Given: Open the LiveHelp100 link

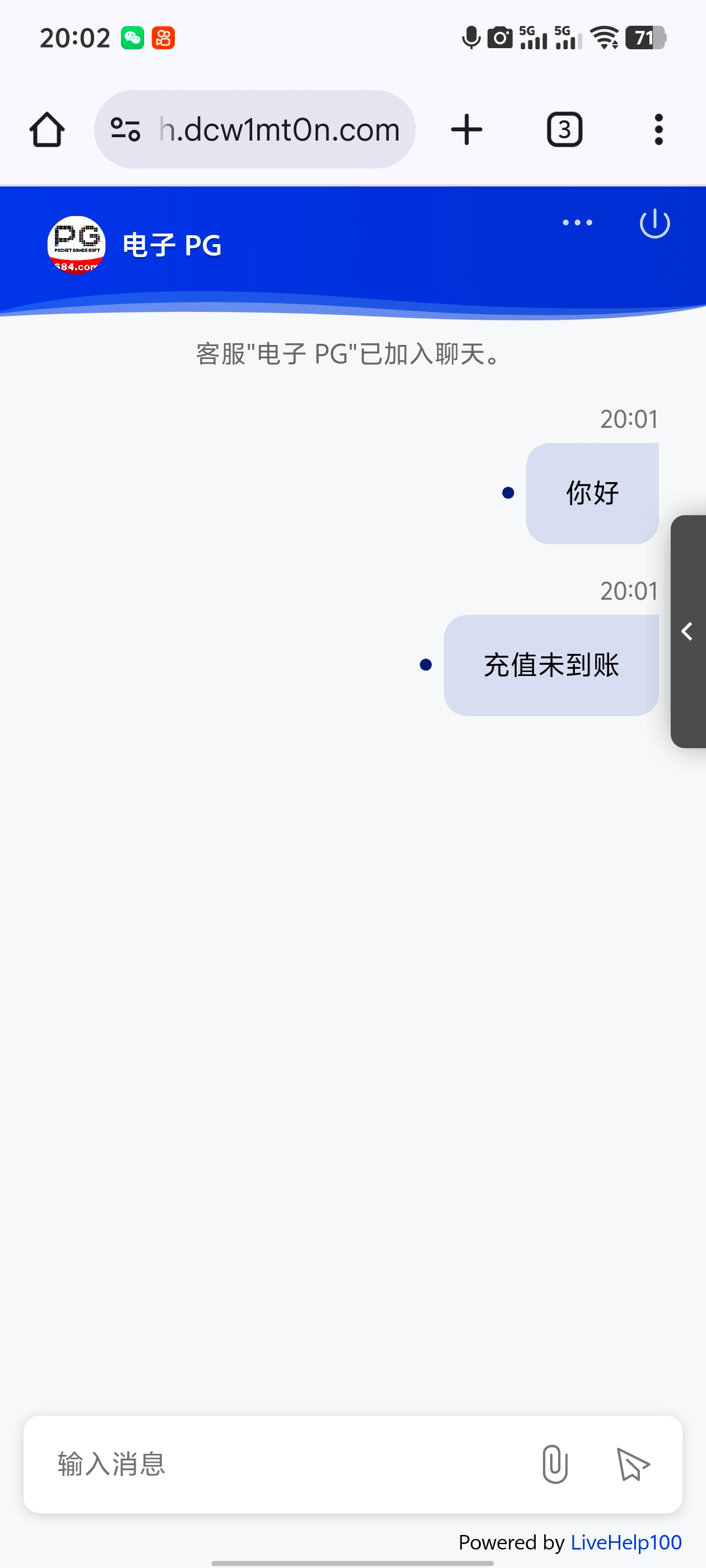Looking at the screenshot, I should (x=626, y=1542).
